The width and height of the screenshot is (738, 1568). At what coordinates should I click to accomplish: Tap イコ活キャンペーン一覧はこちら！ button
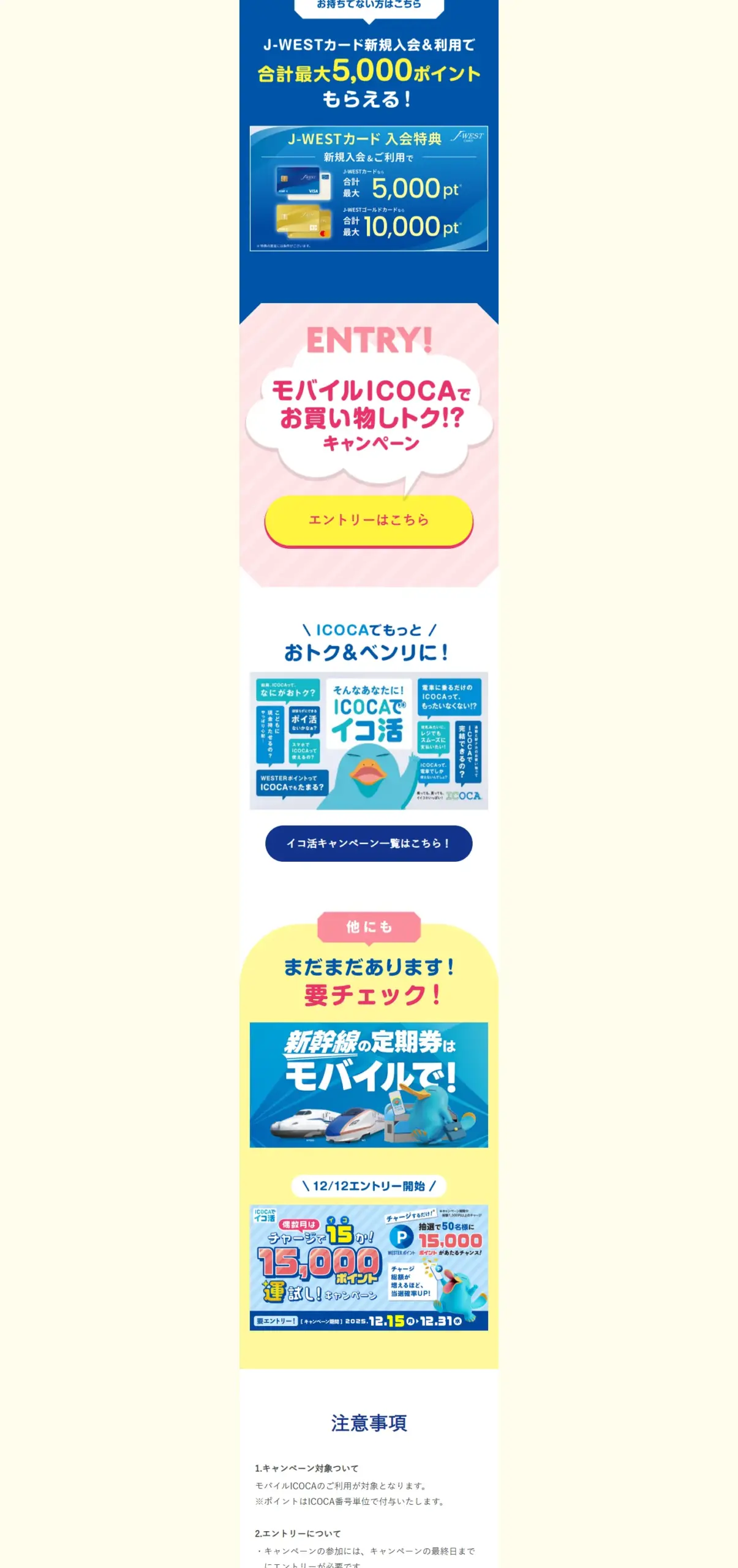point(369,843)
